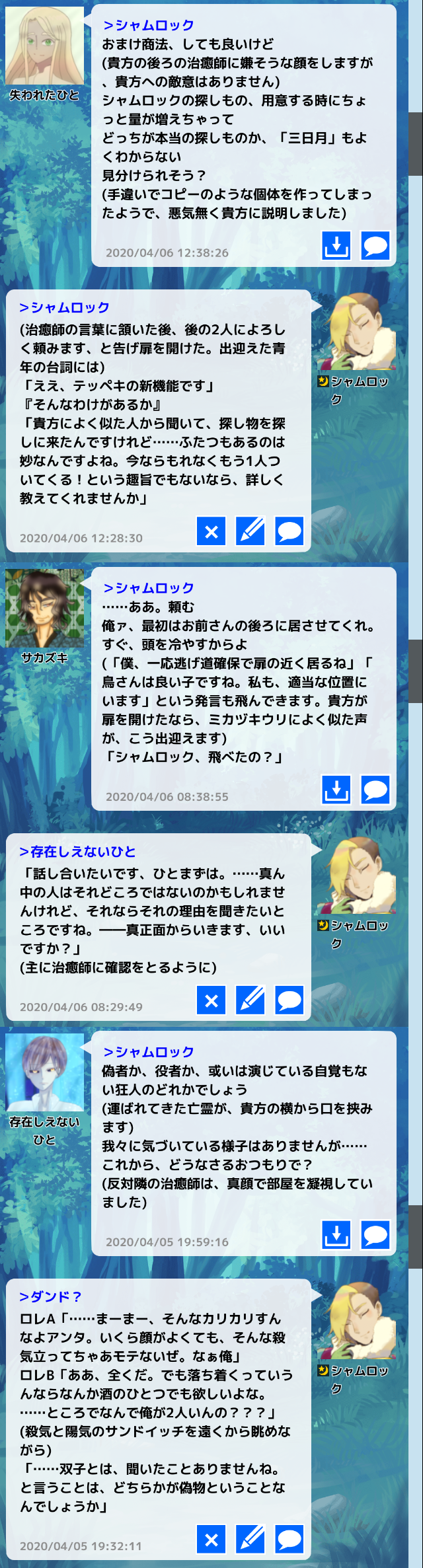Screen dimensions: 423x1568
Task: Delete the 12:28:30 message
Action: 211,531
